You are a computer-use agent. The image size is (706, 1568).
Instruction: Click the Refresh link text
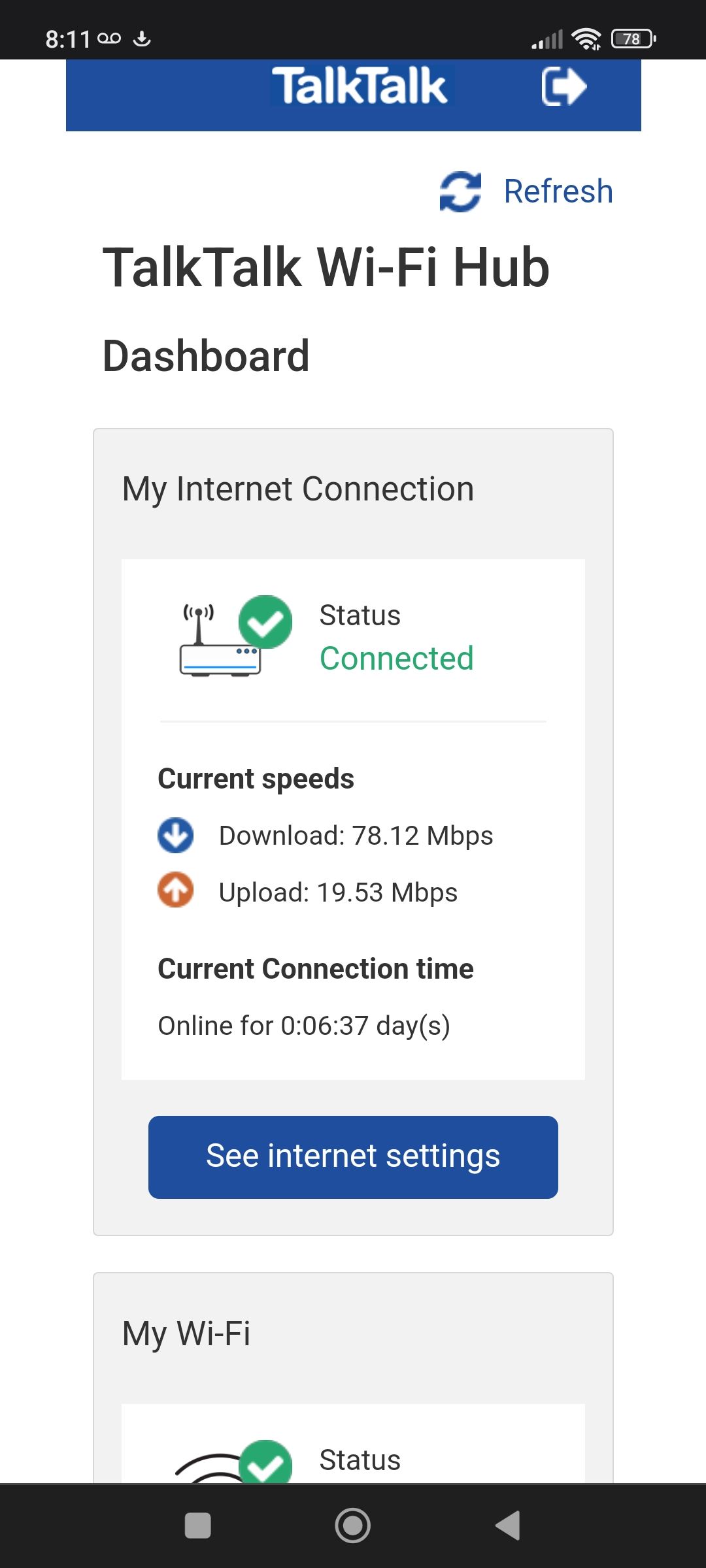pos(558,191)
